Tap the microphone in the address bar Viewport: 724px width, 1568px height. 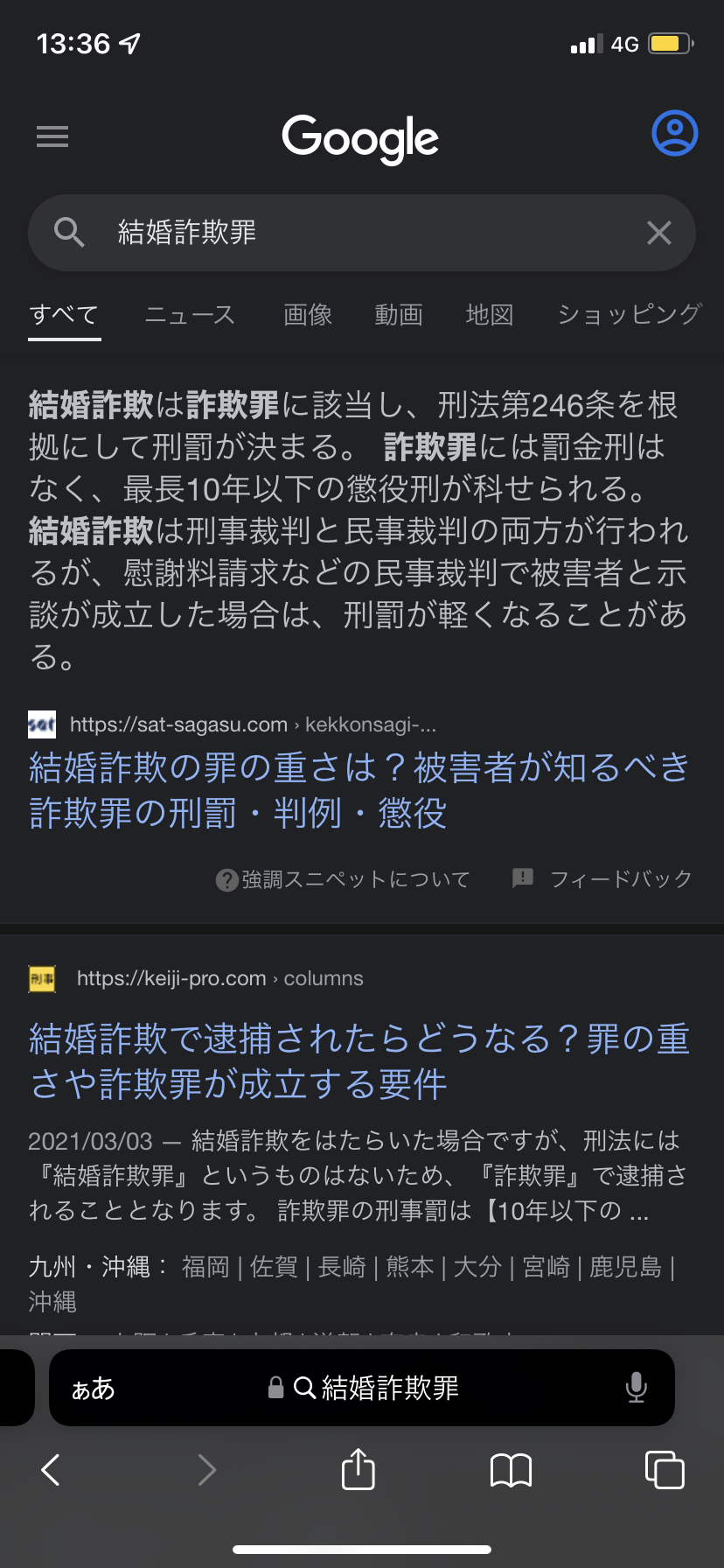[637, 1389]
